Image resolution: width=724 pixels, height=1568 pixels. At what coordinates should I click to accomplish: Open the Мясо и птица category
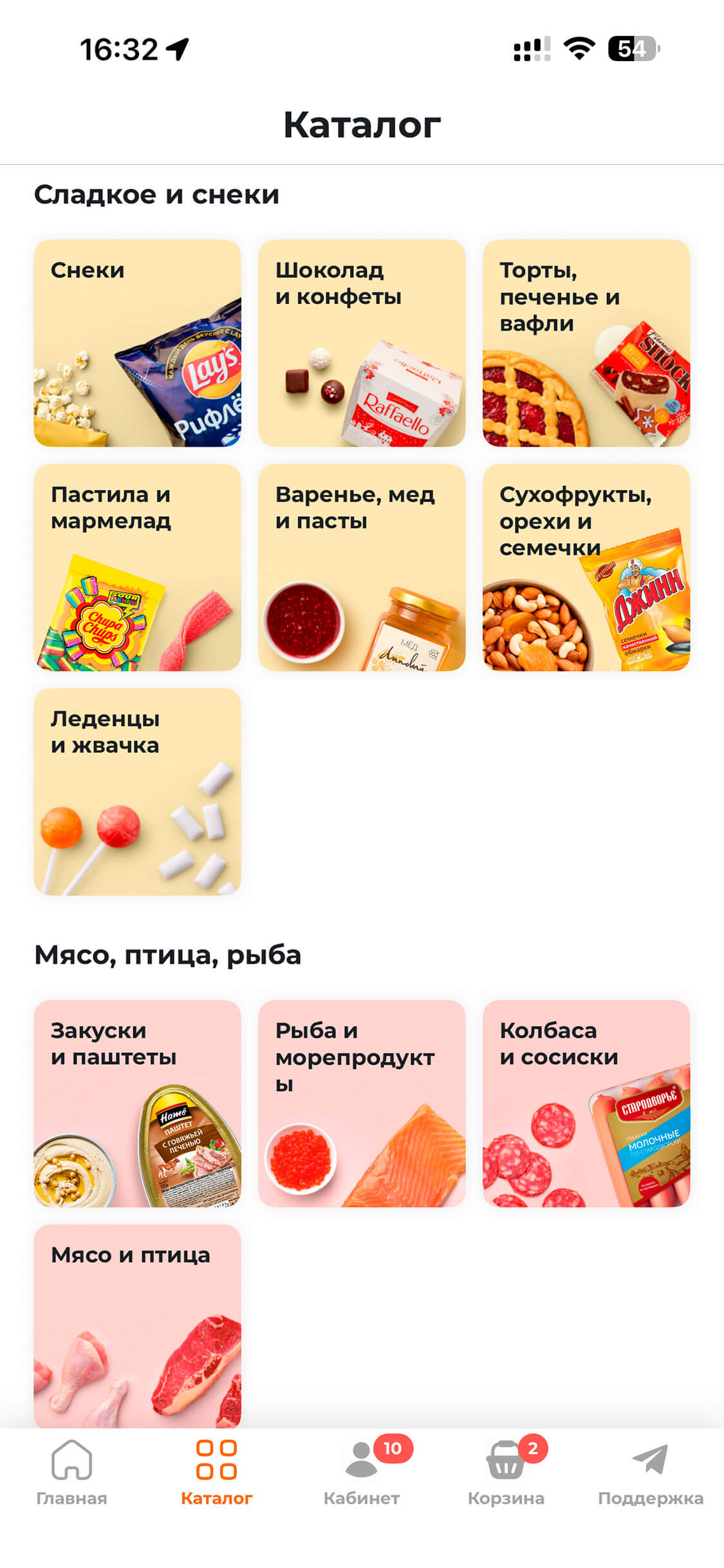coord(137,1326)
